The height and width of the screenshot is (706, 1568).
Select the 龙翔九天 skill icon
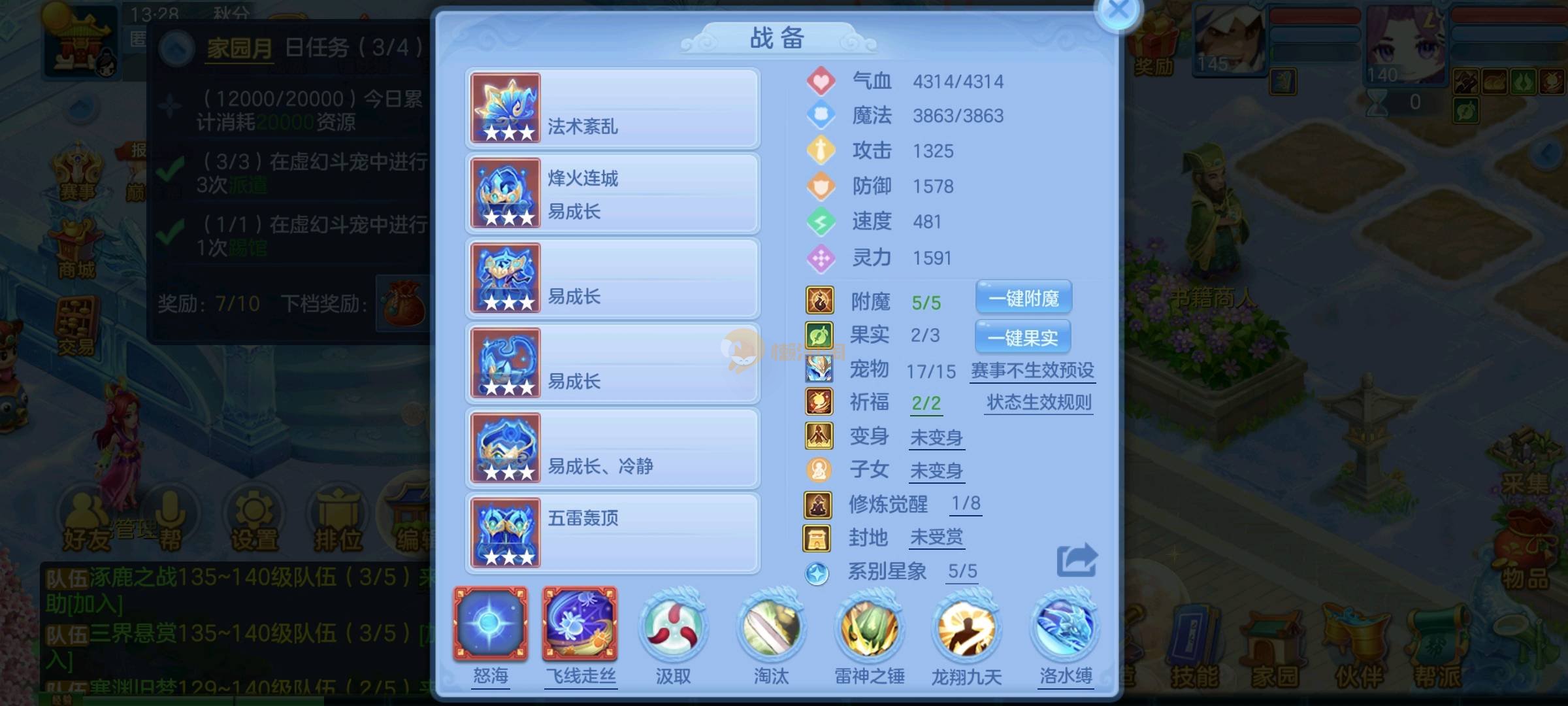pyautogui.click(x=967, y=628)
